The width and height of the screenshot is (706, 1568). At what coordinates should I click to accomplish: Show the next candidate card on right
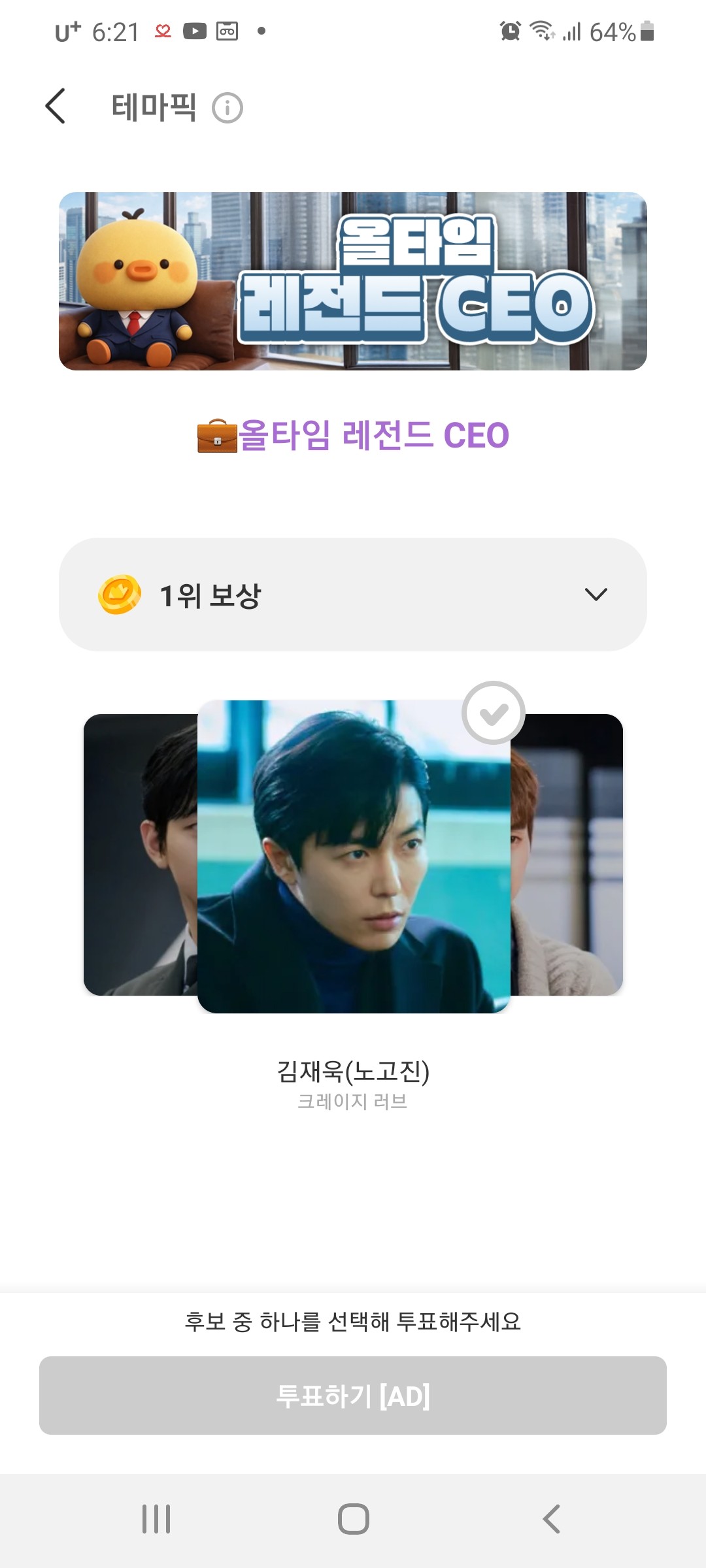[567, 856]
